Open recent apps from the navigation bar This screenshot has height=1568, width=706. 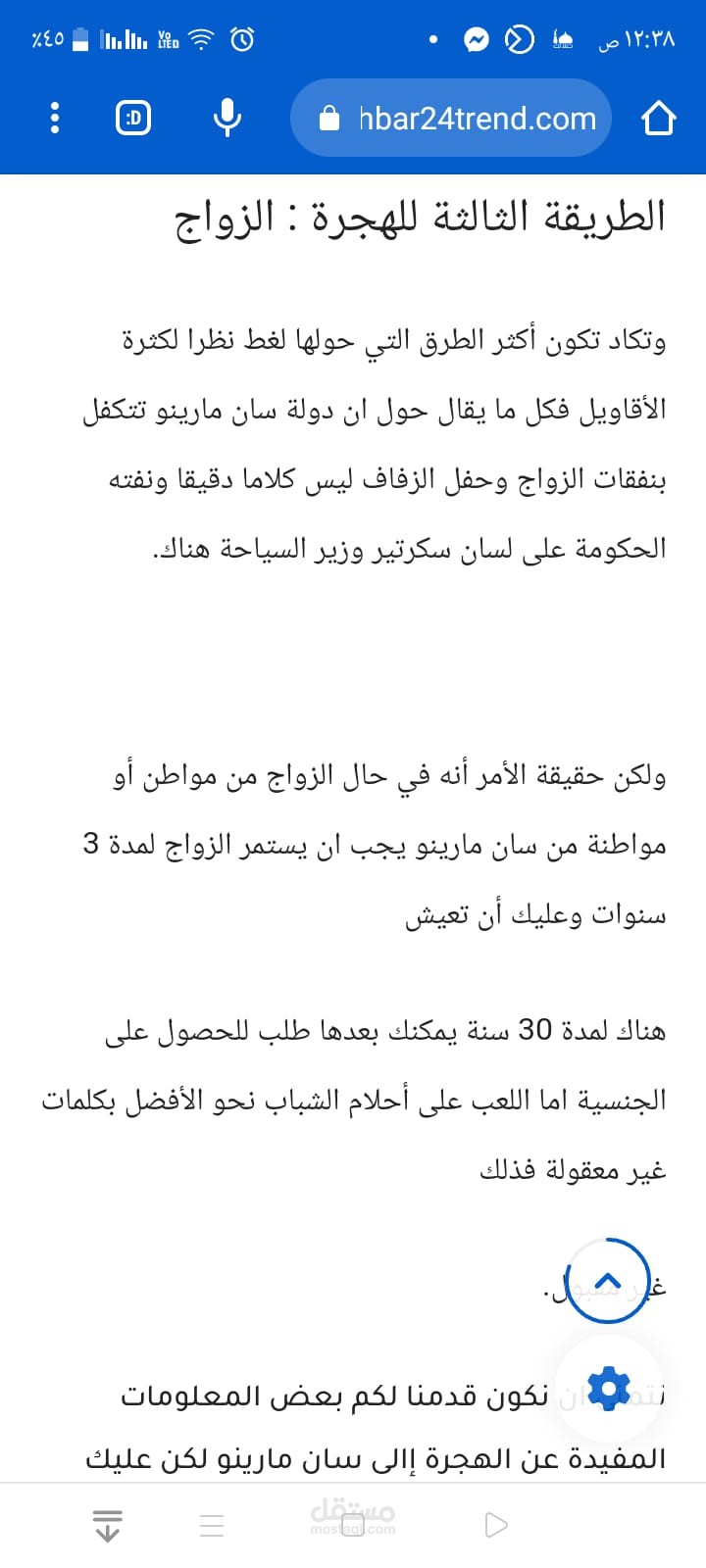coord(212,1526)
